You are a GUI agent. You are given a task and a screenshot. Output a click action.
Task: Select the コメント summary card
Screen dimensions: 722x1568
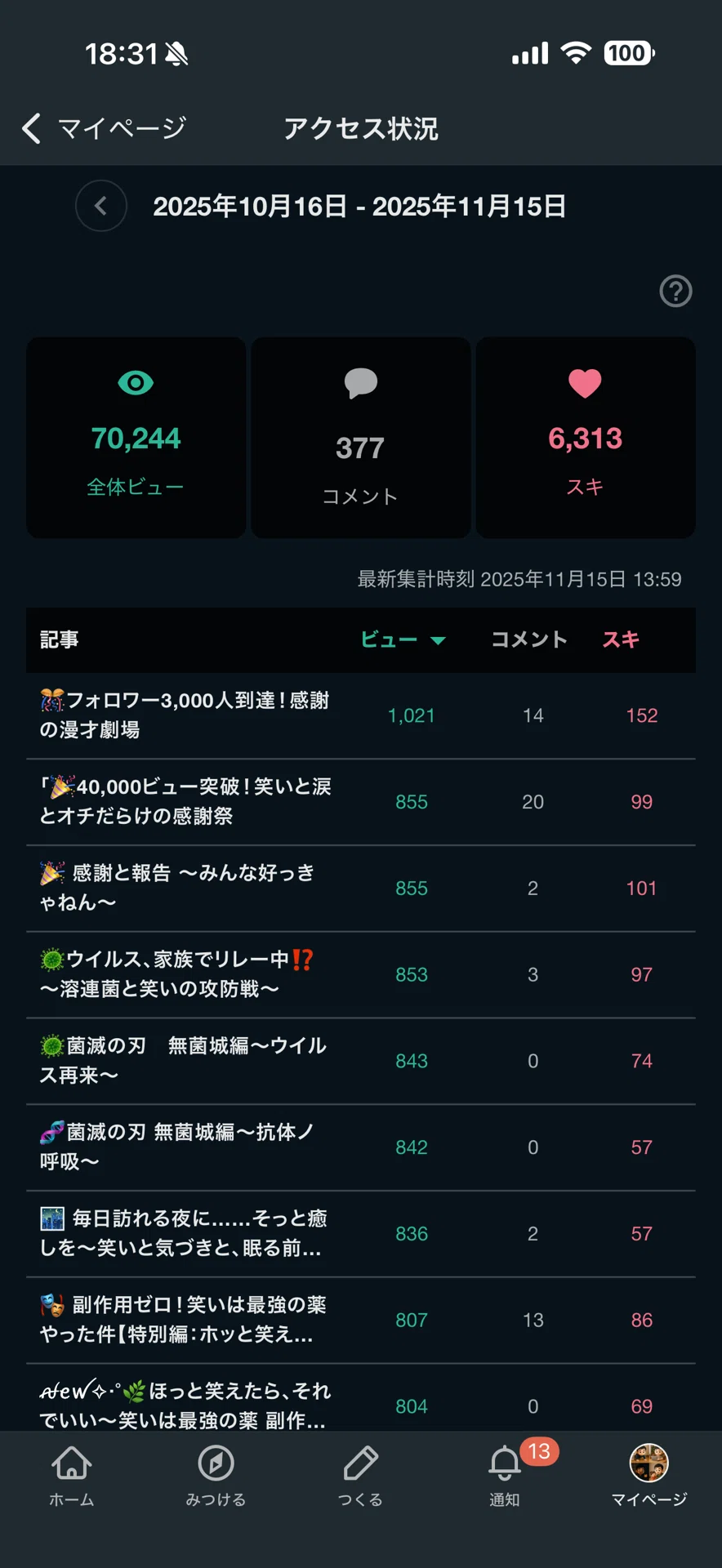pos(360,438)
